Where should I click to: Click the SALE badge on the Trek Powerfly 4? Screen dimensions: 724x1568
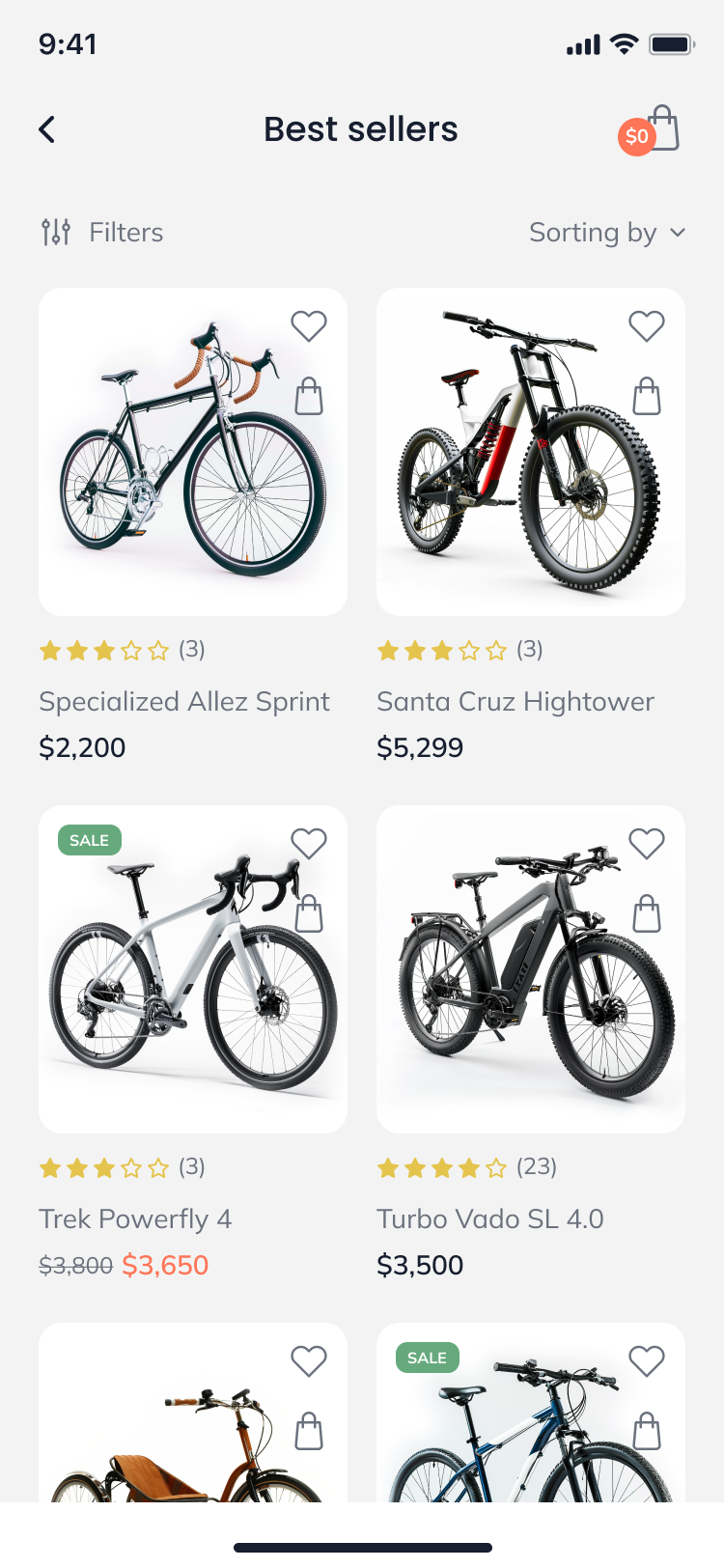(89, 840)
